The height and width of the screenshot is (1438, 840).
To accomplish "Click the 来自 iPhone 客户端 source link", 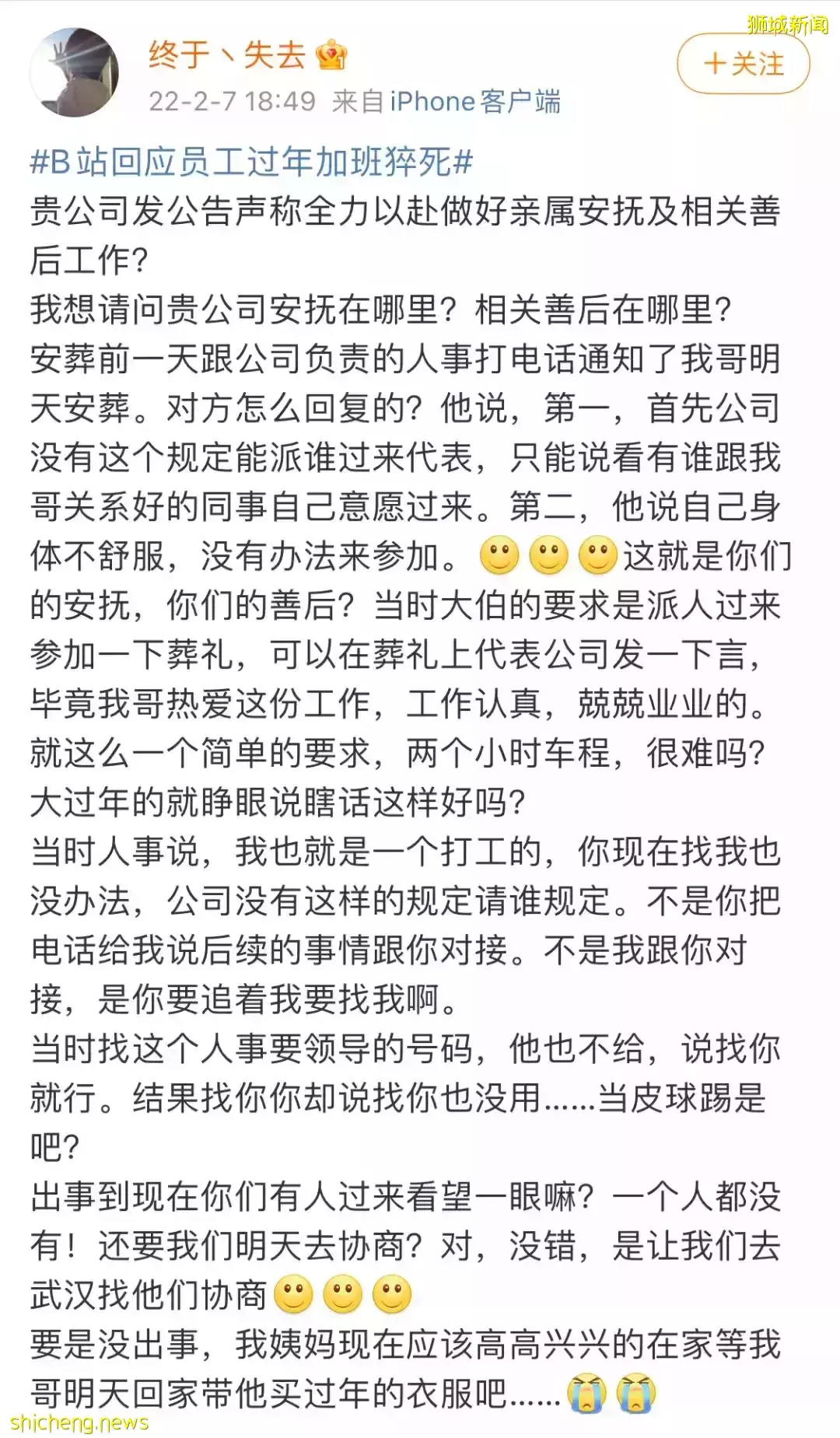I will pos(451,100).
